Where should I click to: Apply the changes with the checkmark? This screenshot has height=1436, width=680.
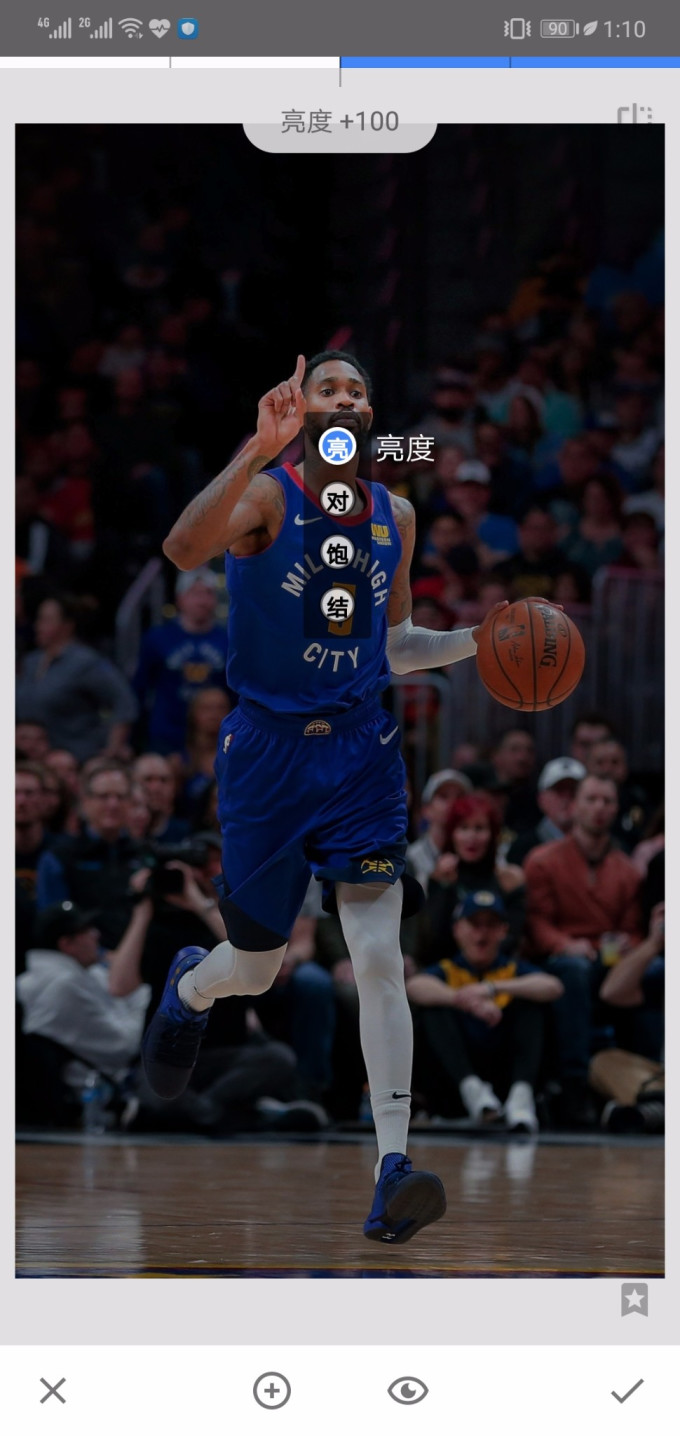pos(627,1390)
